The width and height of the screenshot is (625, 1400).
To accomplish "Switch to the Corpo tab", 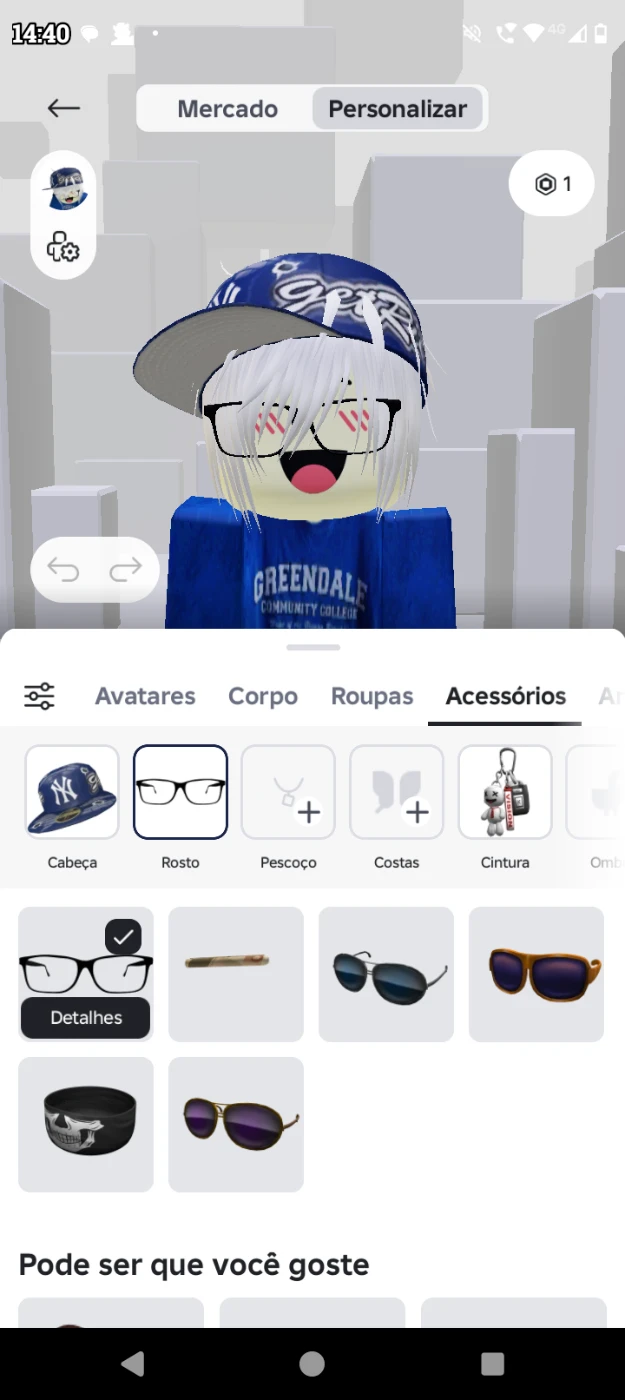I will [x=263, y=696].
